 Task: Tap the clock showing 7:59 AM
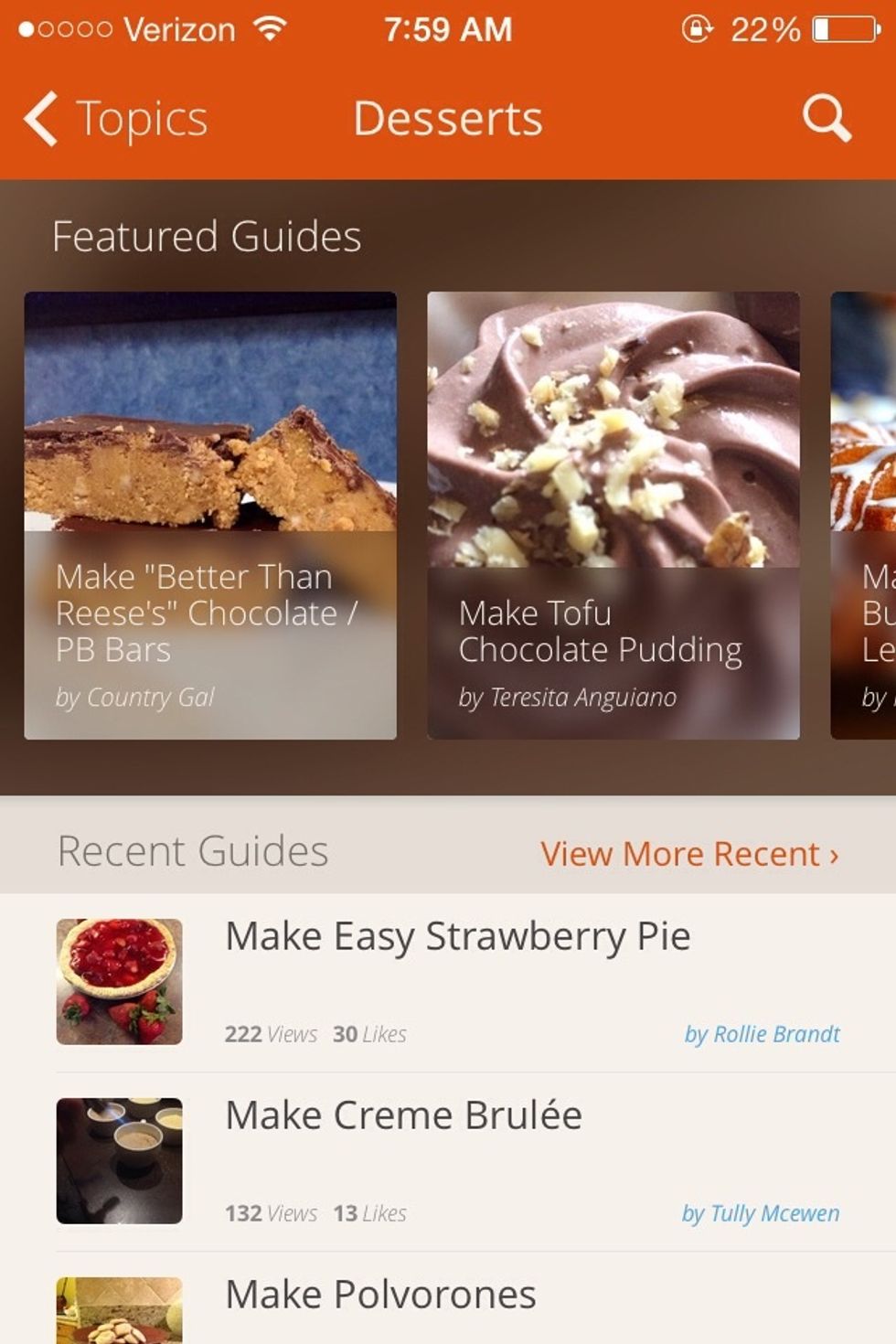[x=448, y=28]
